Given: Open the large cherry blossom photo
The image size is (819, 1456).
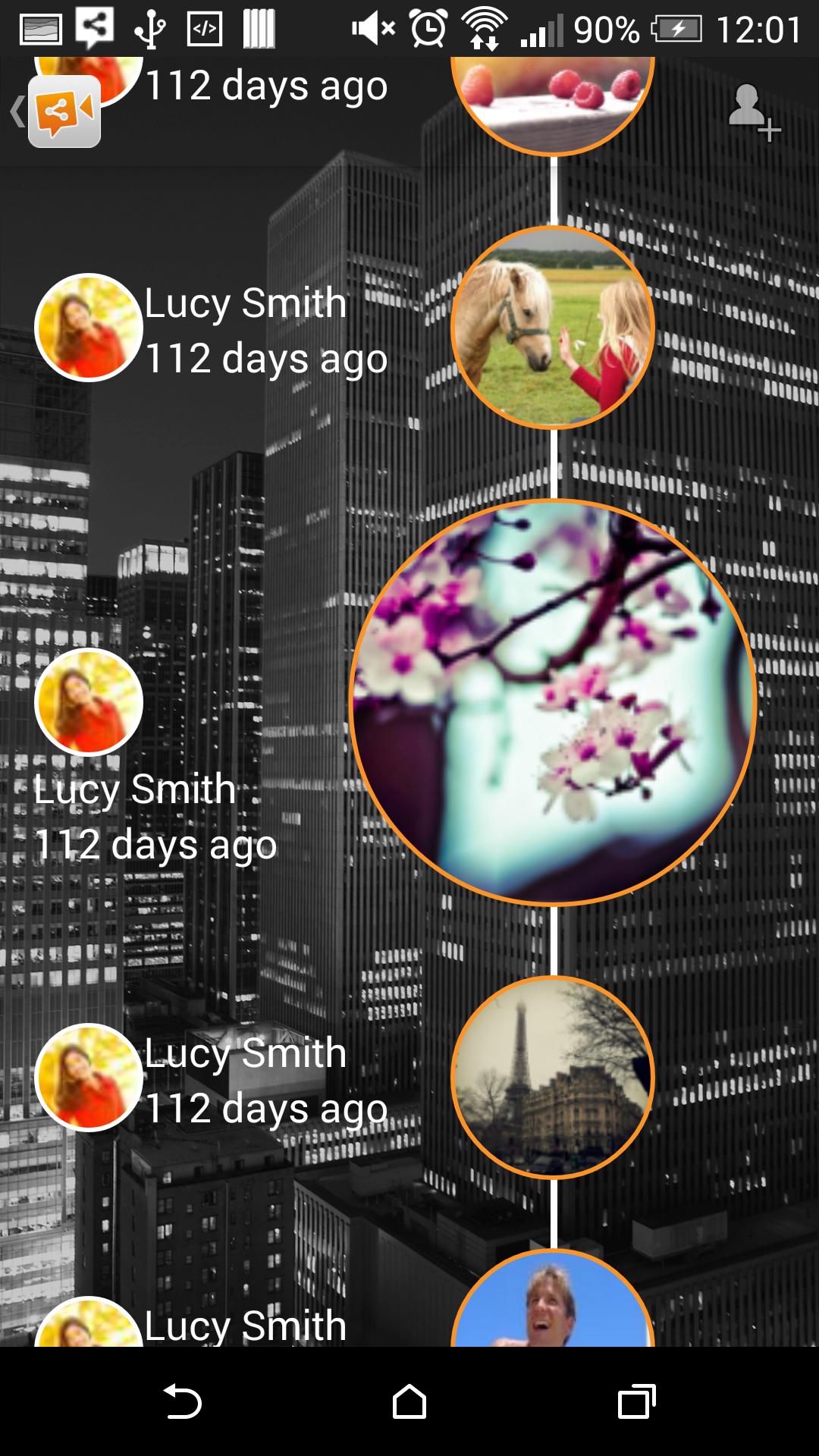Looking at the screenshot, I should coord(553,702).
